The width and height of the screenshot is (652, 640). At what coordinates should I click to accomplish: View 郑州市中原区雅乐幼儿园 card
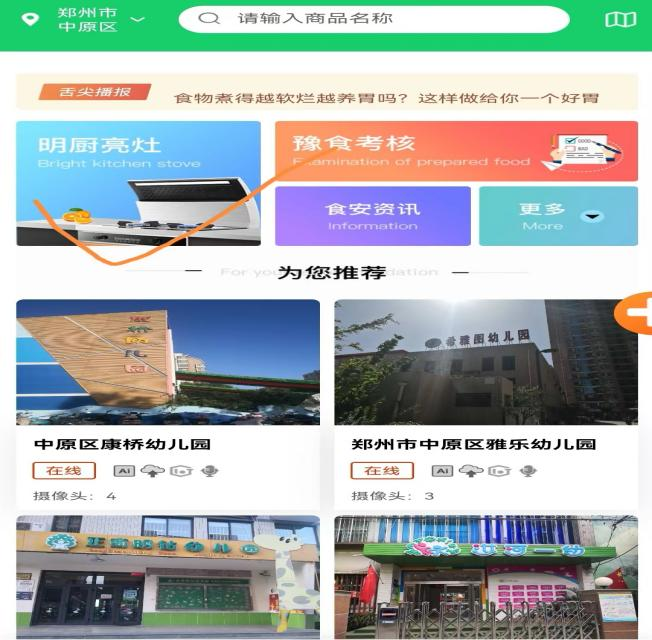pyautogui.click(x=485, y=400)
